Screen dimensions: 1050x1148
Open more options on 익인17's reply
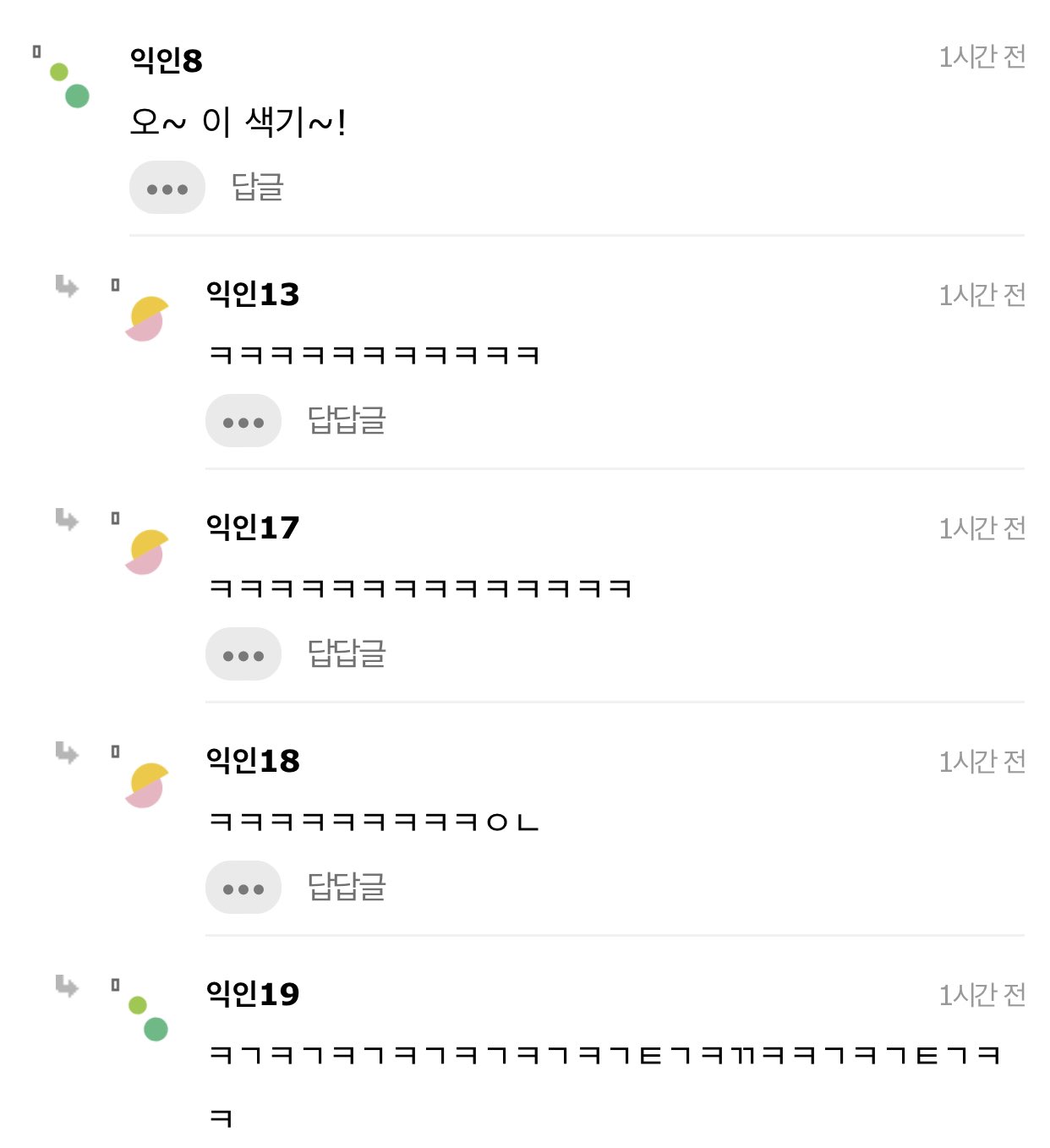pos(243,654)
